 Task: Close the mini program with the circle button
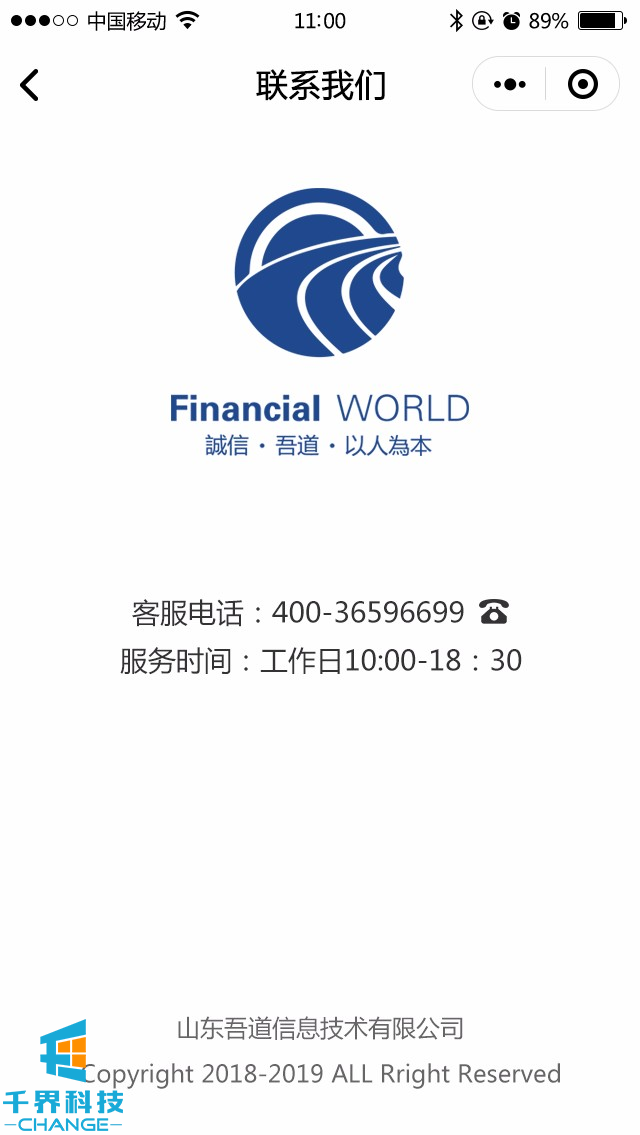(x=582, y=85)
